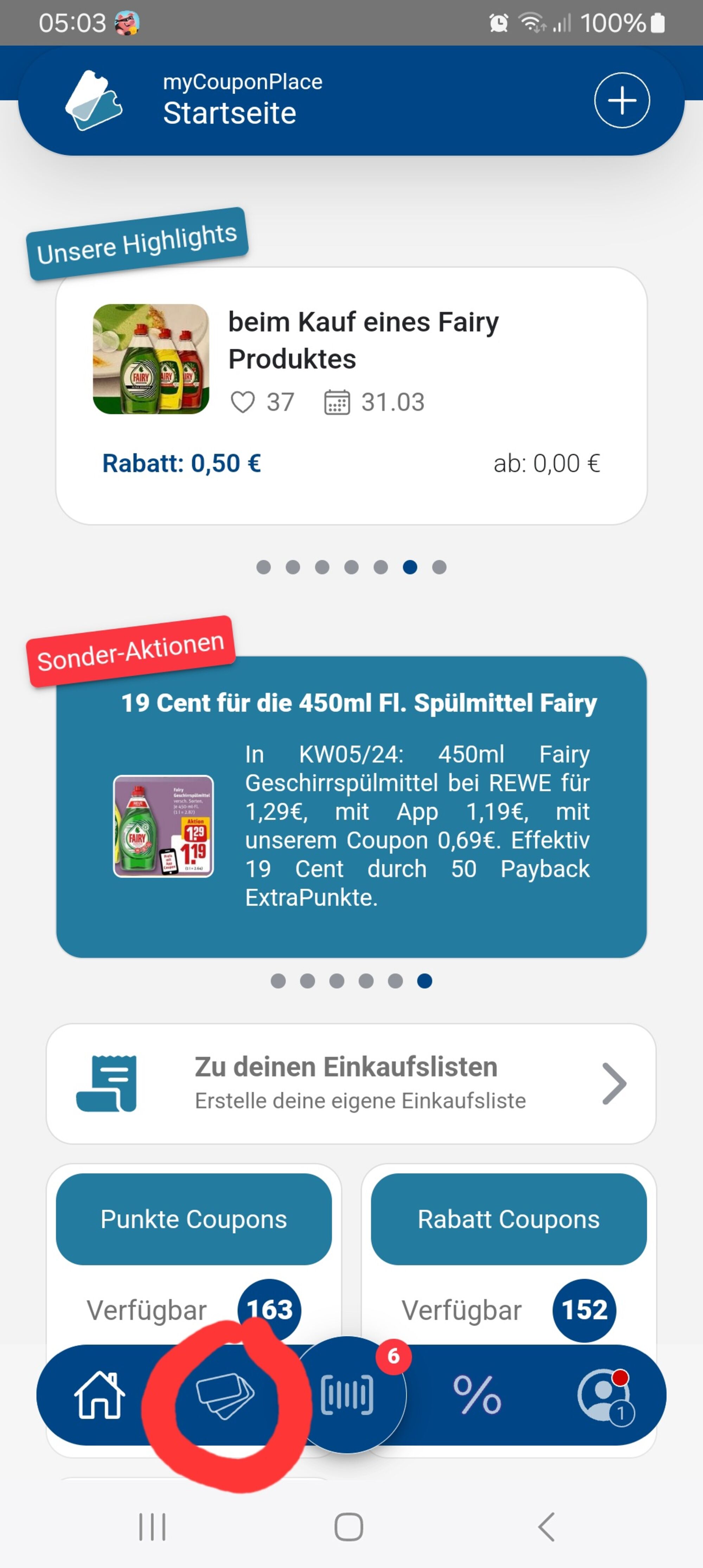Image resolution: width=703 pixels, height=1568 pixels.
Task: Tap the plus button in the header
Action: coord(621,101)
